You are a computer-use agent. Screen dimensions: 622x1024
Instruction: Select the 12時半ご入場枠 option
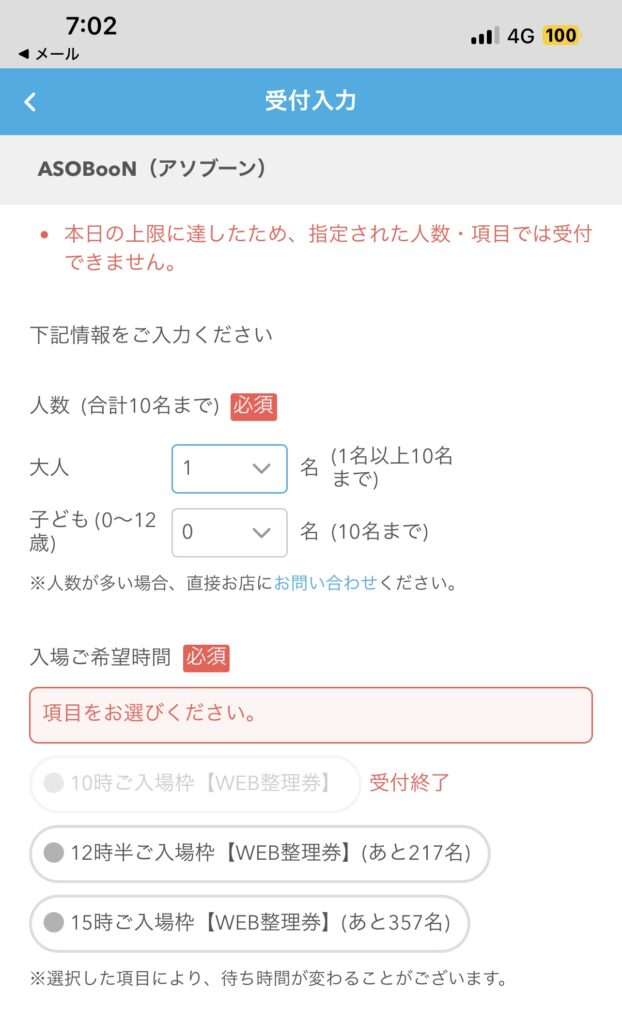click(259, 853)
